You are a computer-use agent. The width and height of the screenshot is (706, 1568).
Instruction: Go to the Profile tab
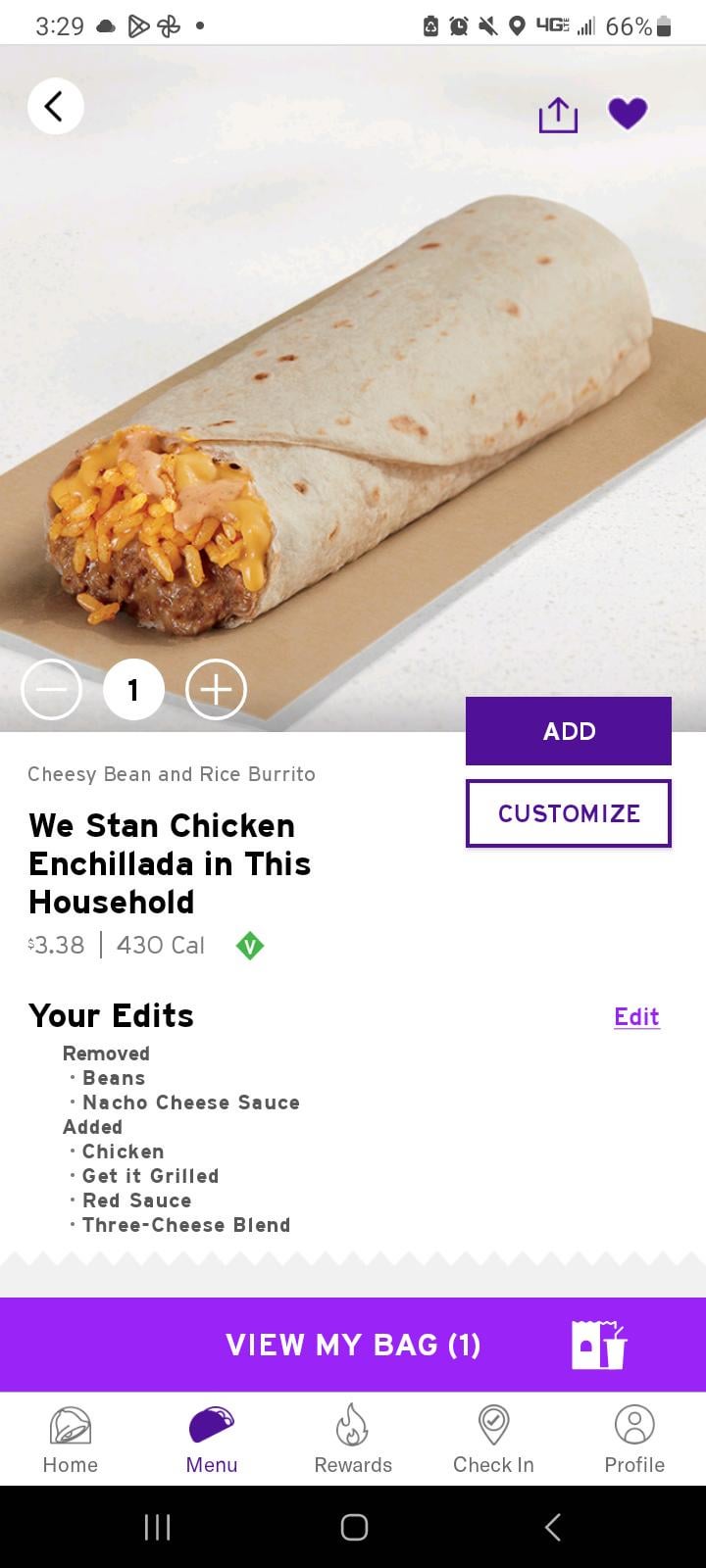(x=634, y=1439)
